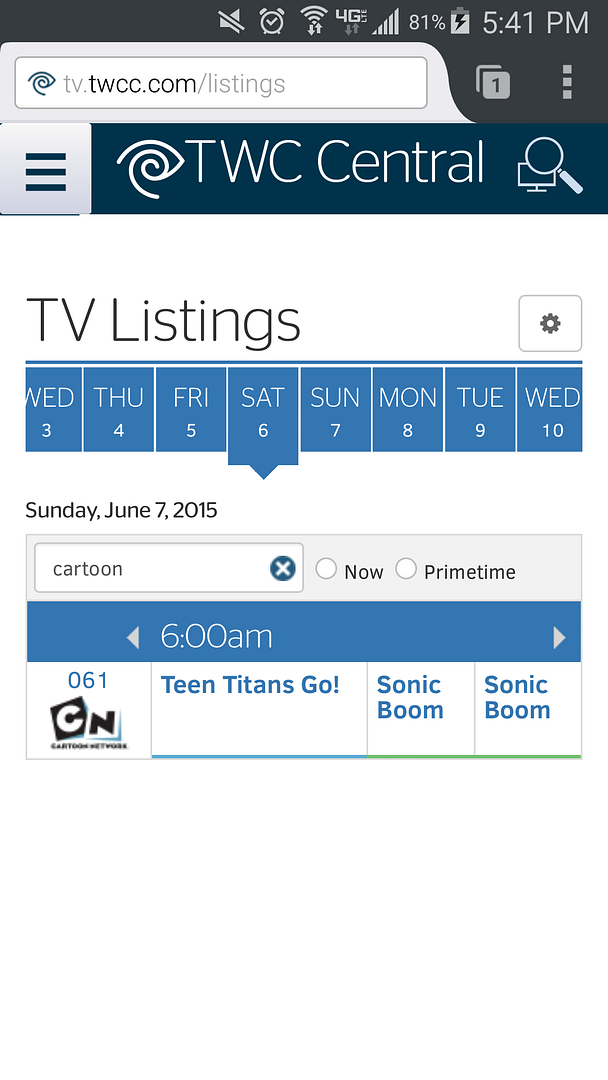The height and width of the screenshot is (1080, 608).
Task: Select the Primetime radio option
Action: point(406,569)
